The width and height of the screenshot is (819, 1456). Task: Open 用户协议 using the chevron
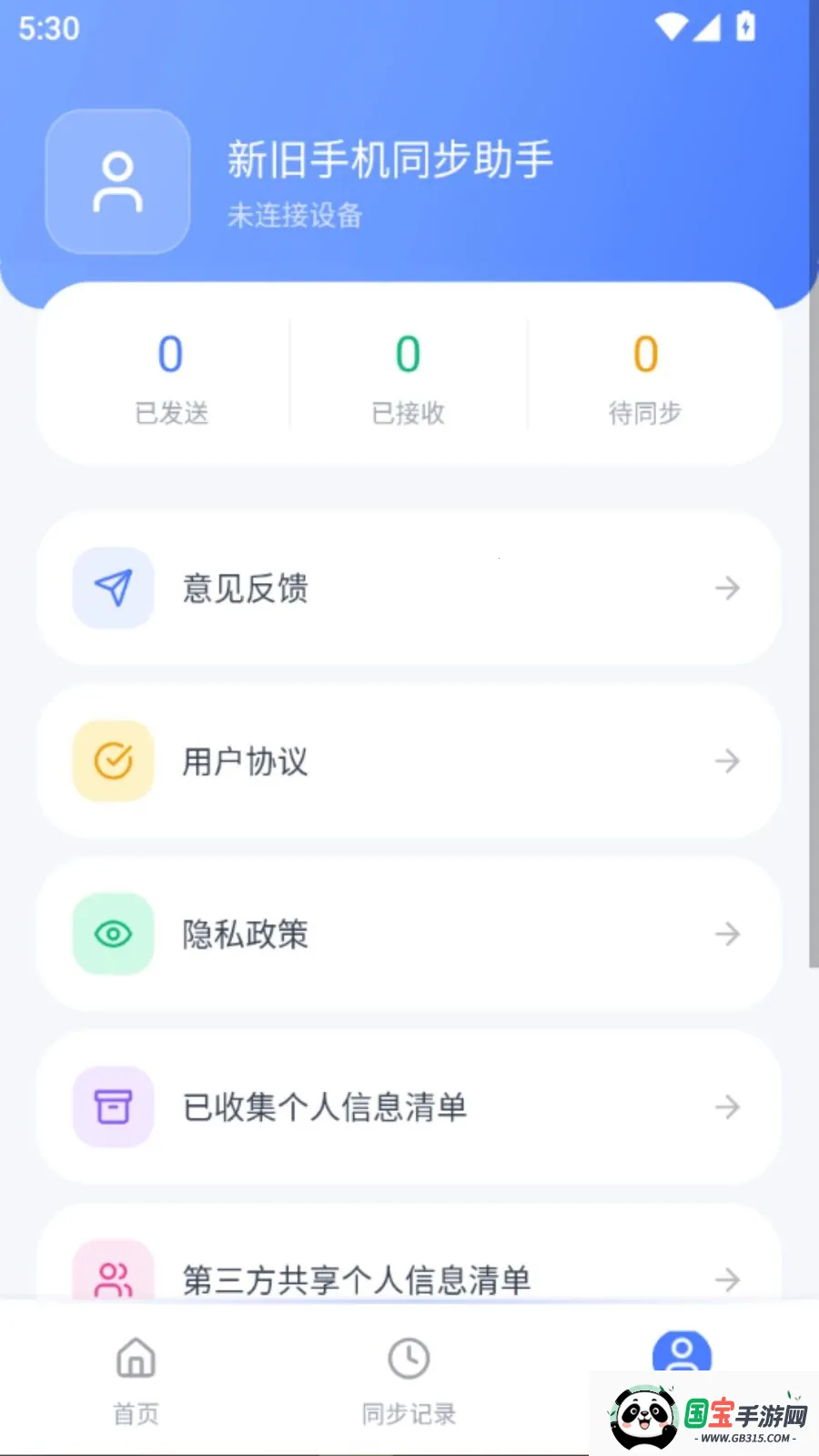click(728, 762)
